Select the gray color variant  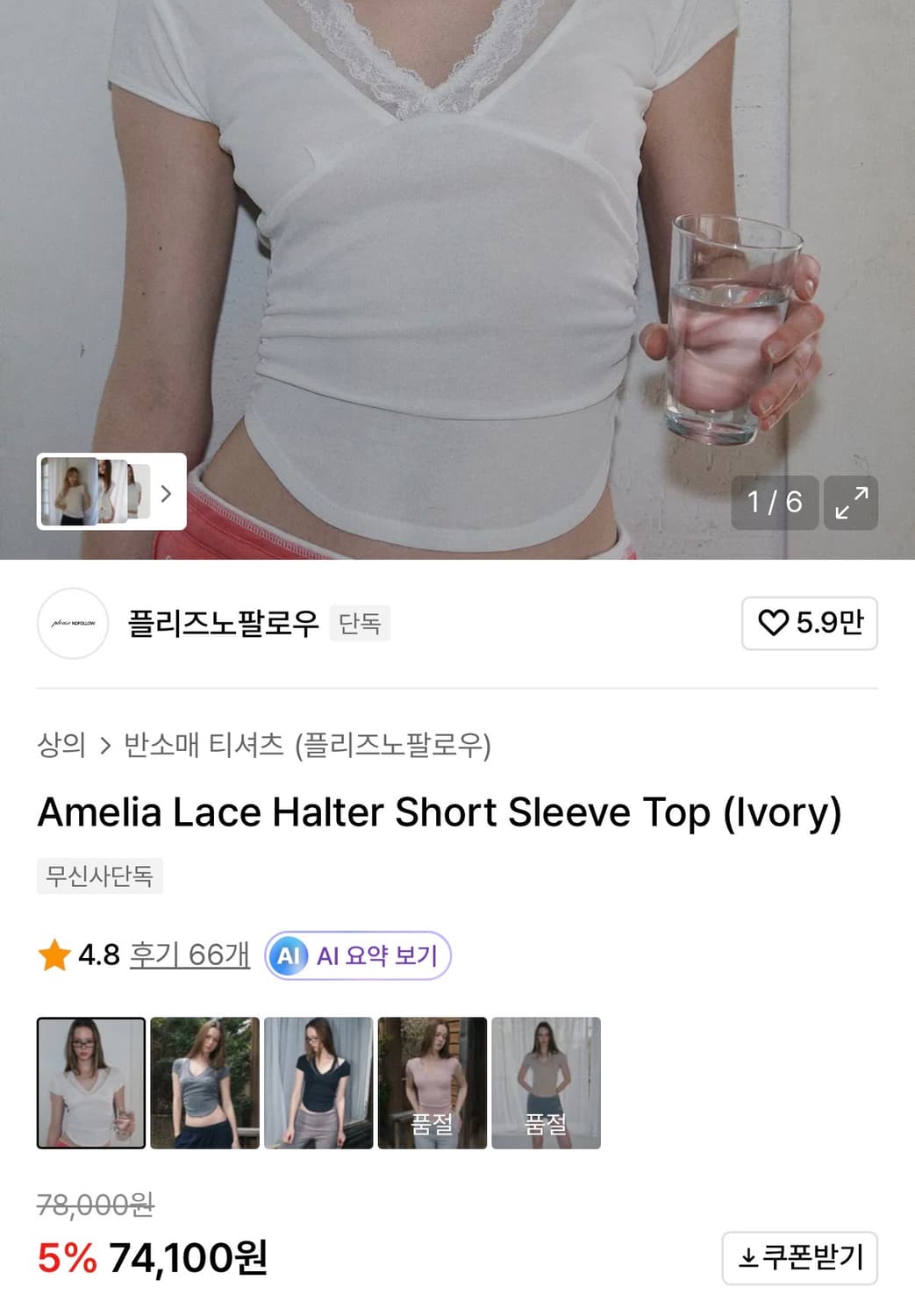pos(204,1083)
